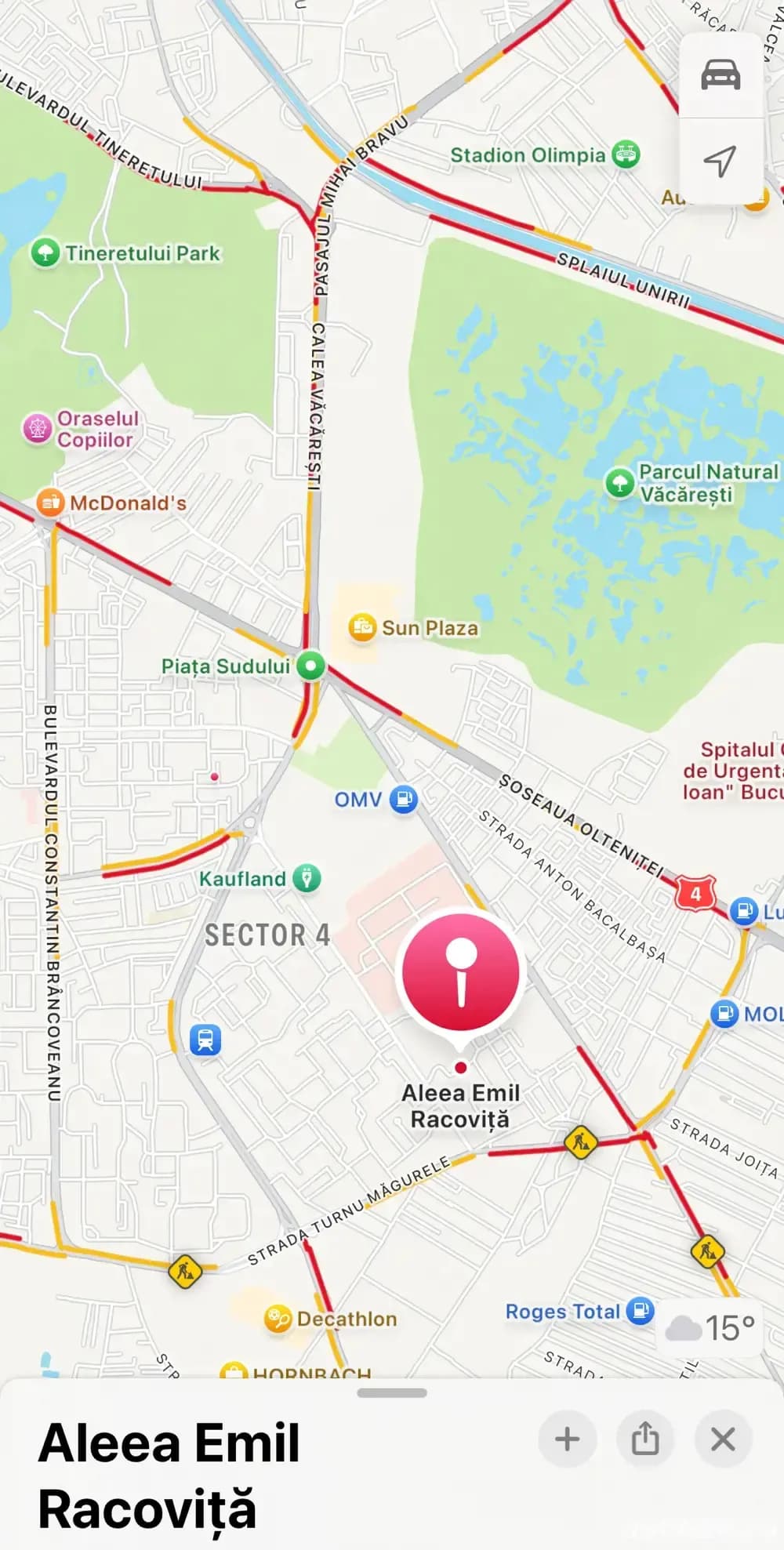Open the Stadion Olimpia marker
Image resolution: width=784 pixels, height=1550 pixels.
coord(626,154)
